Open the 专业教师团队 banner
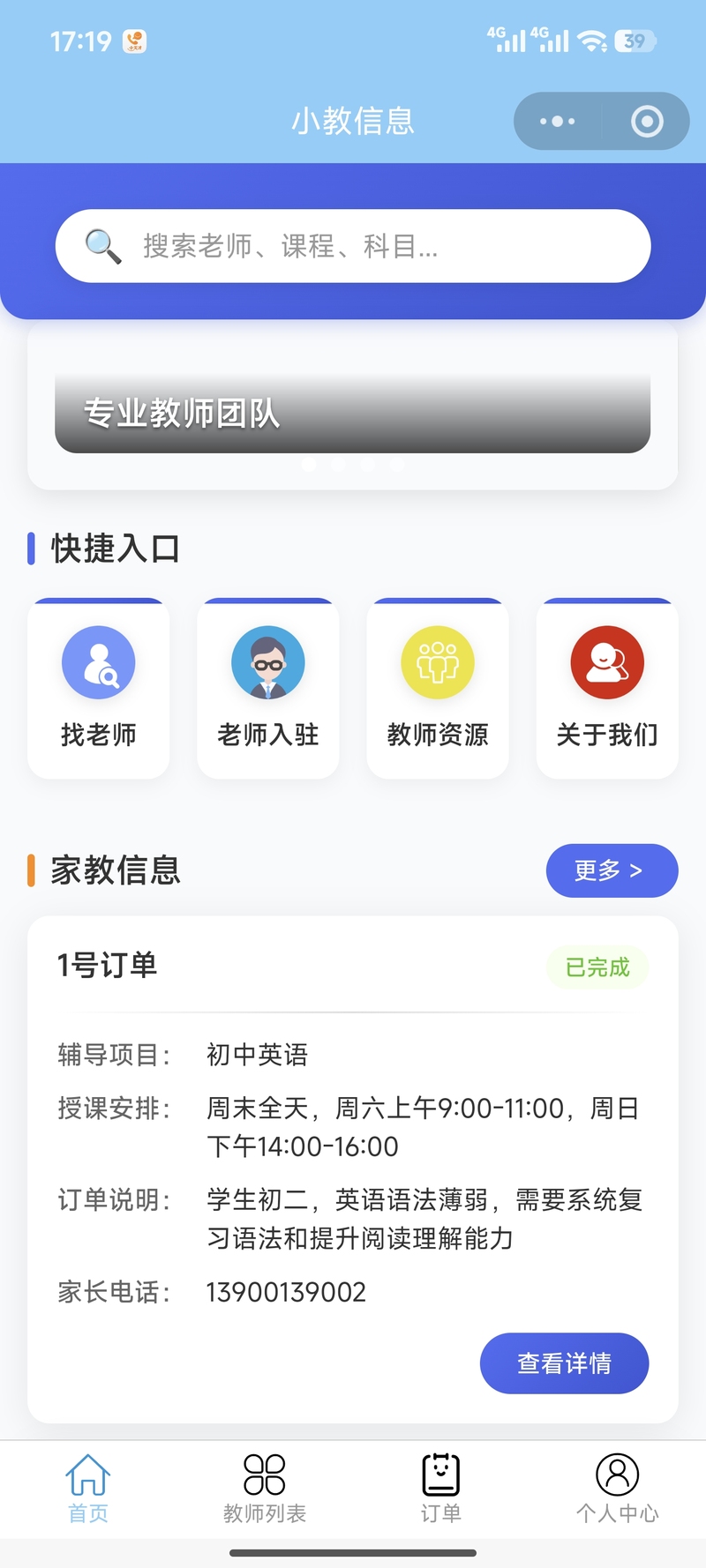The height and width of the screenshot is (1568, 706). coord(353,413)
